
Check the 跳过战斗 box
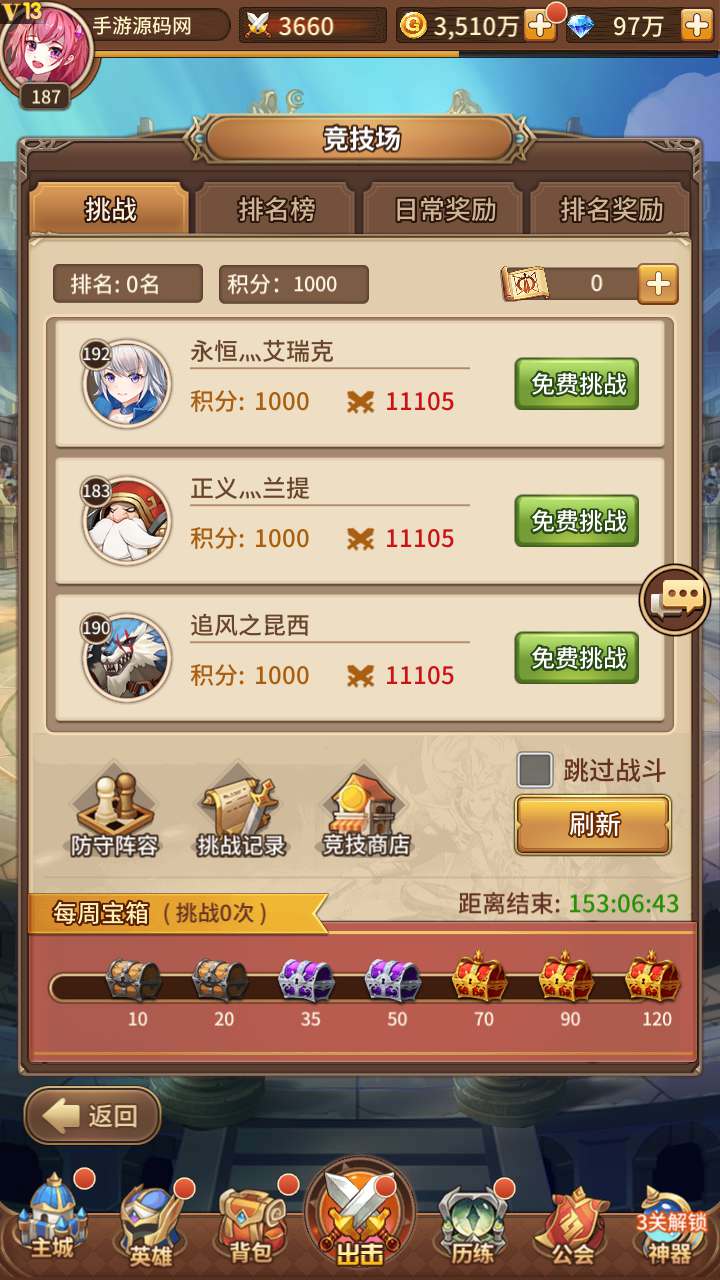(535, 771)
